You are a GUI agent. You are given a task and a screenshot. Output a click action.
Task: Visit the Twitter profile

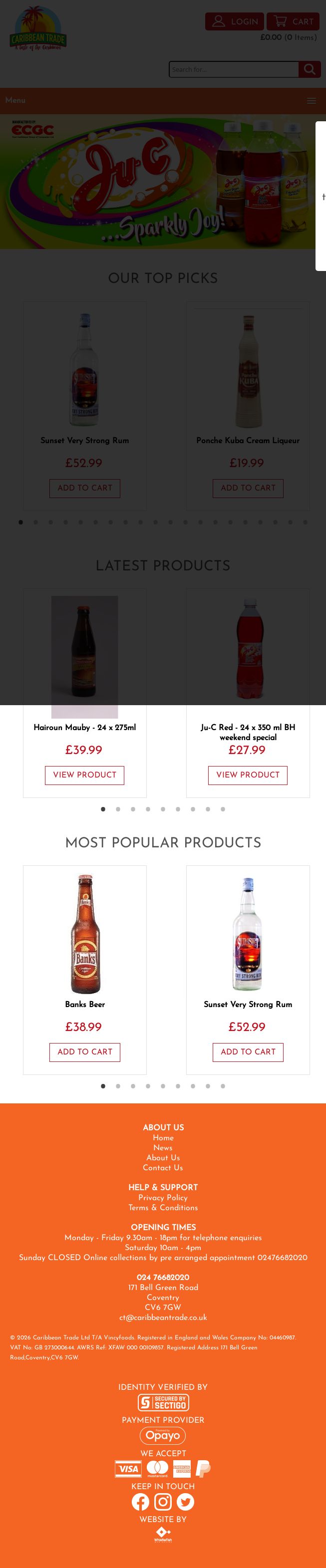(x=185, y=1502)
